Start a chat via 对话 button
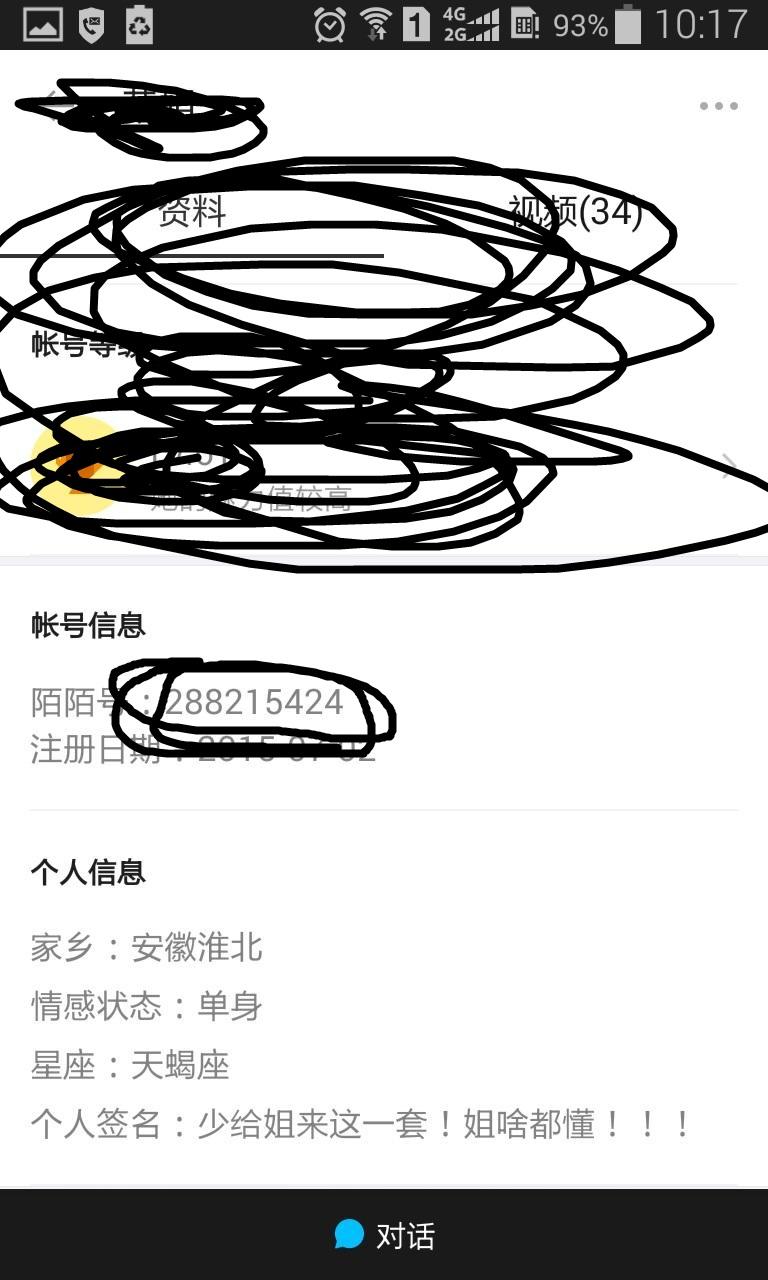This screenshot has width=768, height=1280. 384,1236
